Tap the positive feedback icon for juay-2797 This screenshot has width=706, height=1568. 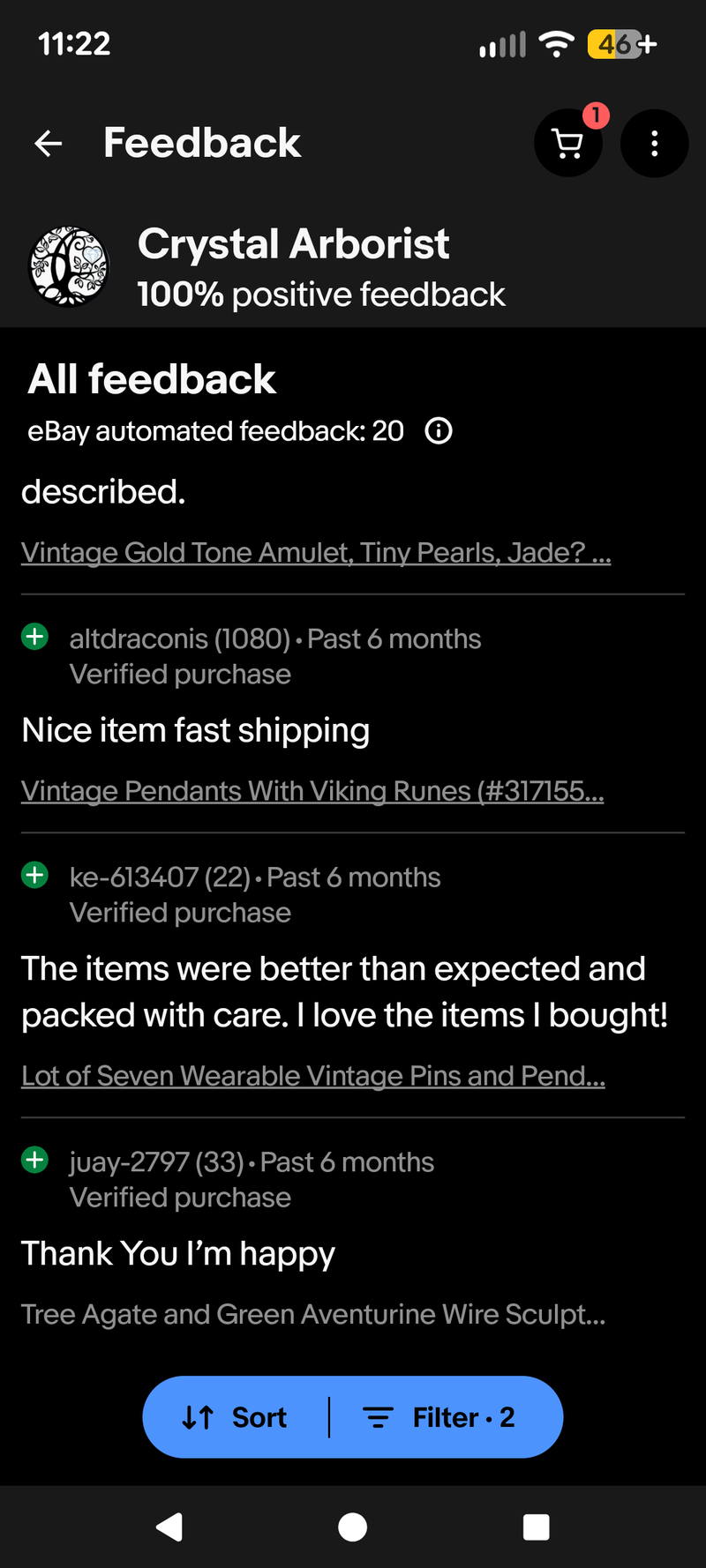[x=34, y=1160]
